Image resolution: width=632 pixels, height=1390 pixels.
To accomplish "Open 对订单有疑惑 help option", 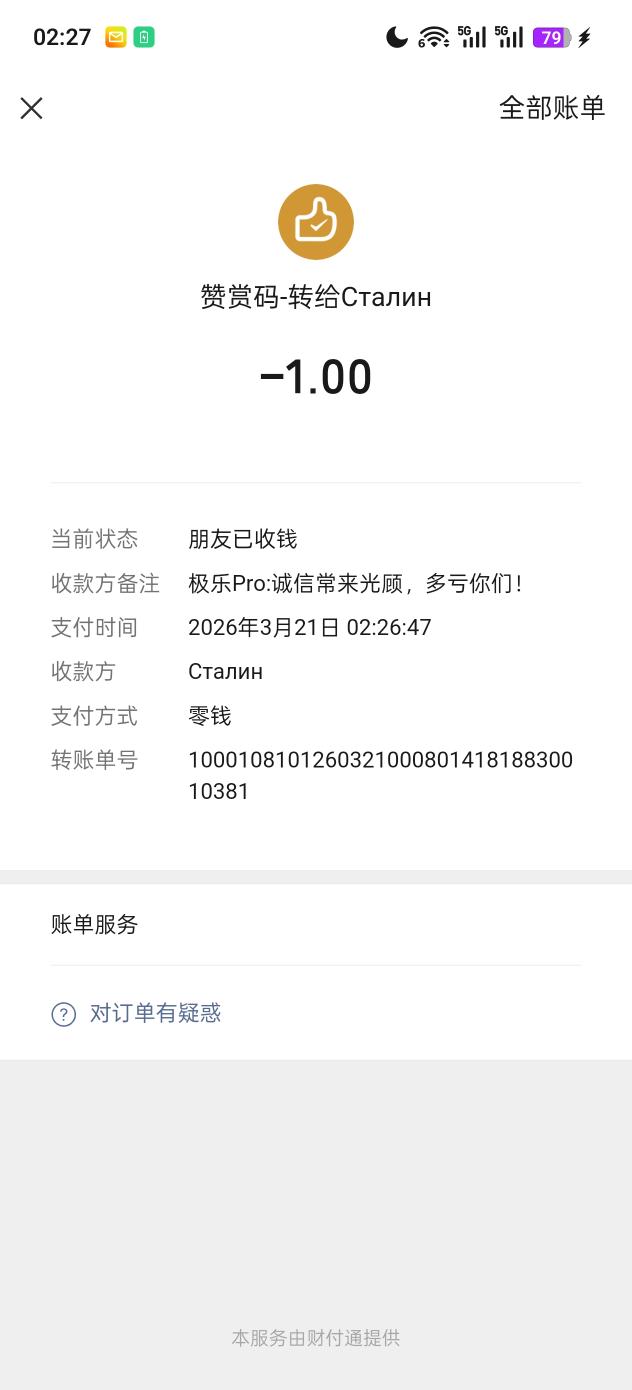I will (155, 1014).
